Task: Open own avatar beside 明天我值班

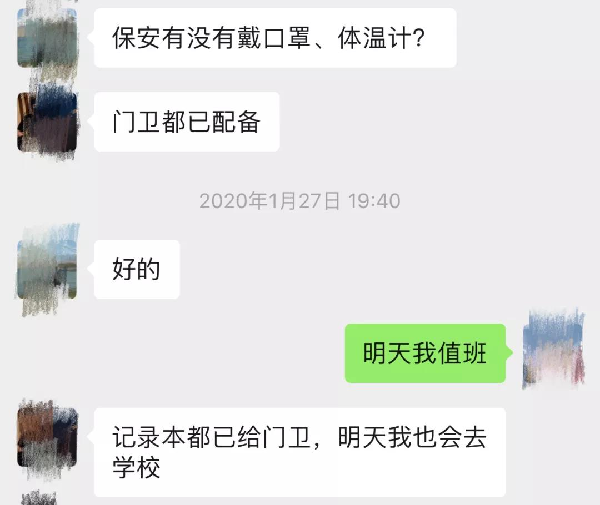Action: tap(553, 351)
